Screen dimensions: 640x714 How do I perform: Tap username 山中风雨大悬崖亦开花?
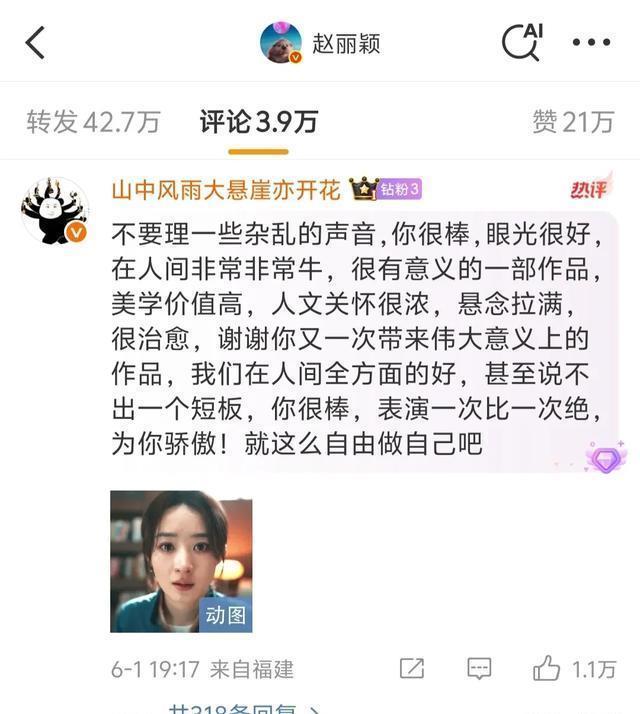click(x=226, y=189)
